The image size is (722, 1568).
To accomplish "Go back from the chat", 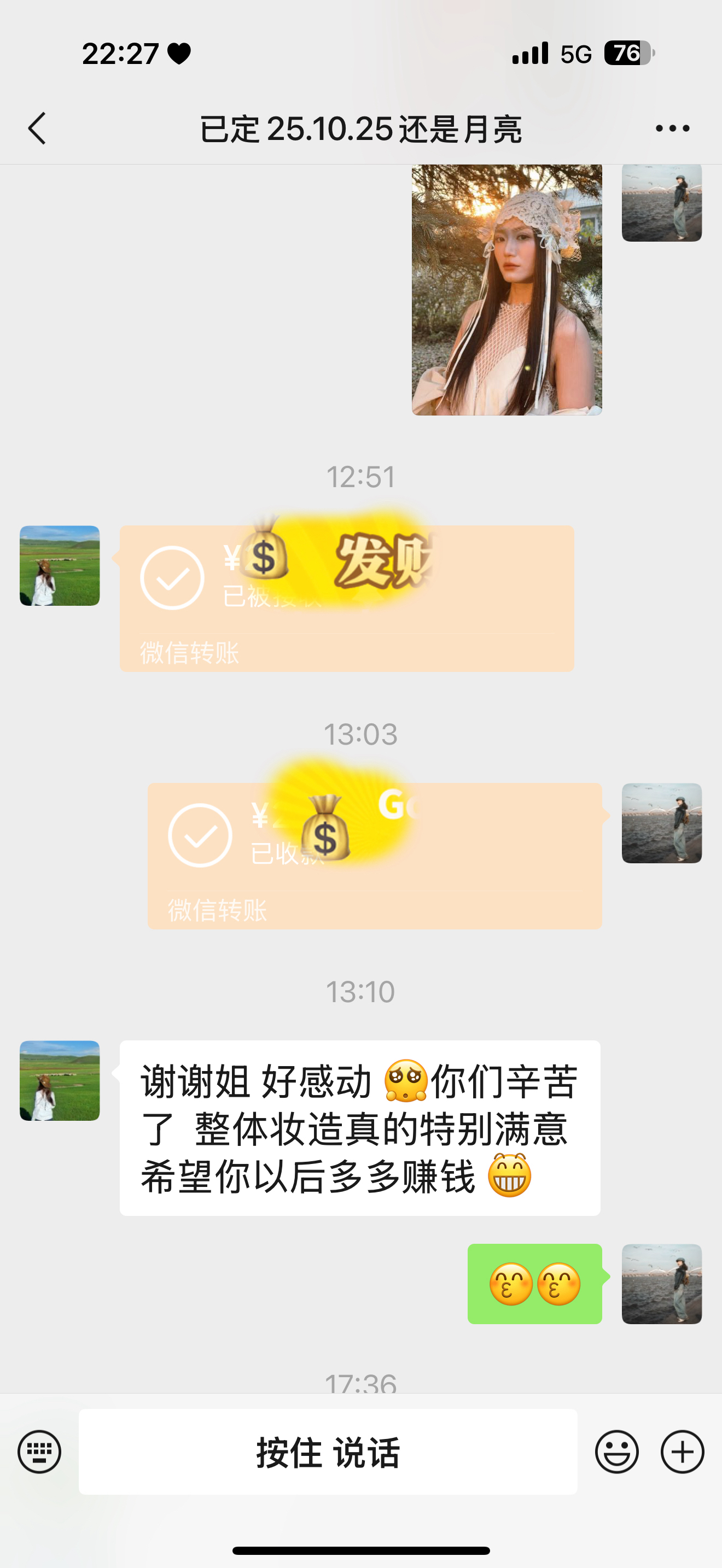I will click(x=37, y=128).
